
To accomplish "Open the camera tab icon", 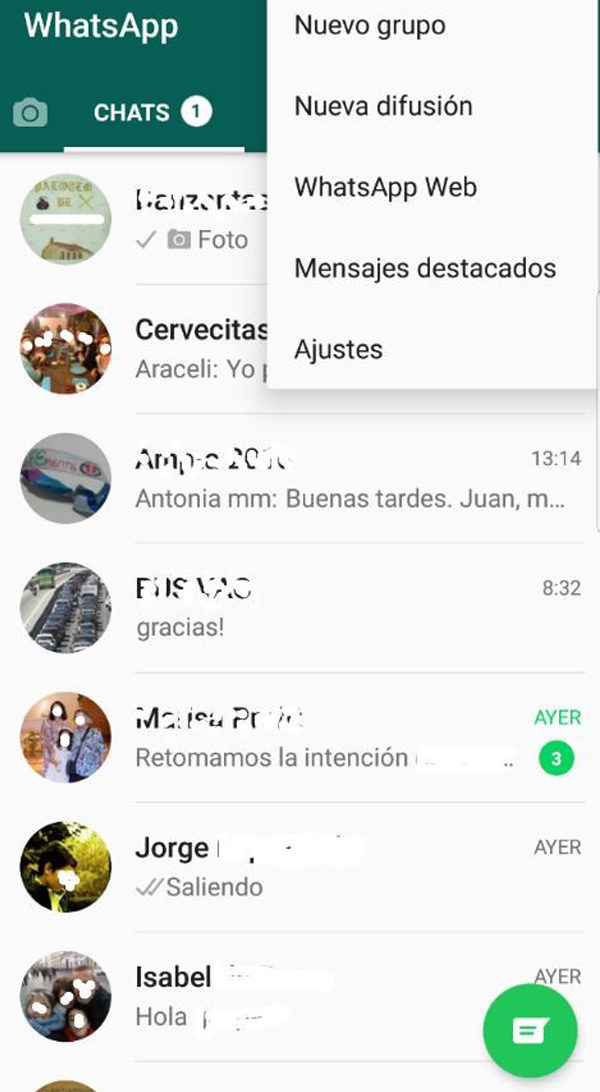I will pos(30,113).
